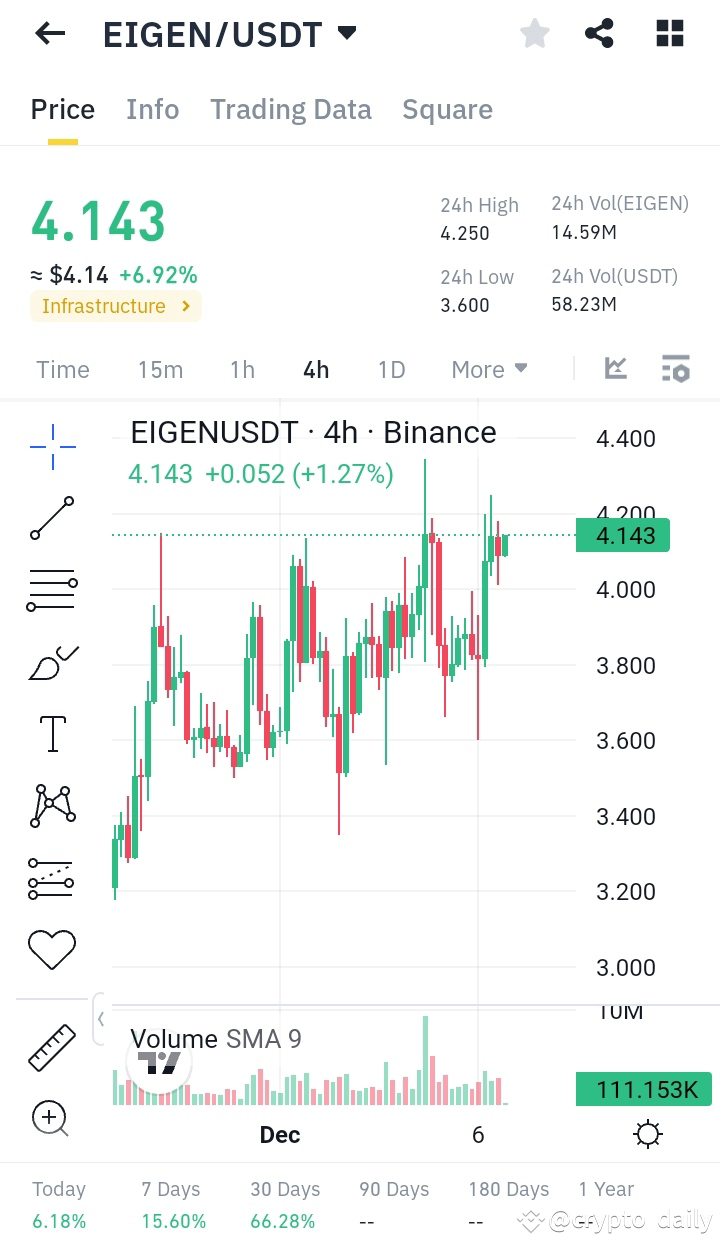The image size is (720, 1242).
Task: Toggle chart theme with sun icon
Action: (x=647, y=1134)
